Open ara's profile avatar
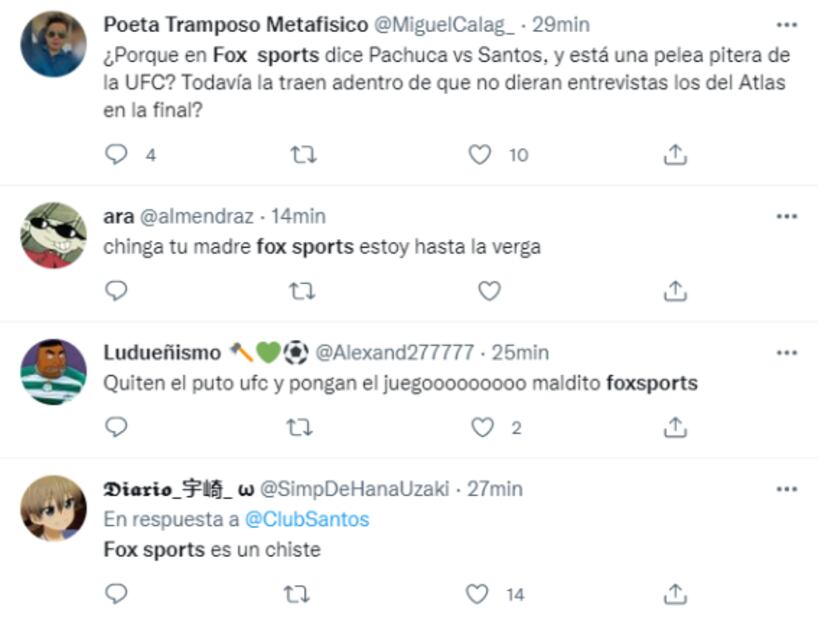Screen dimensions: 818x620 [53, 235]
